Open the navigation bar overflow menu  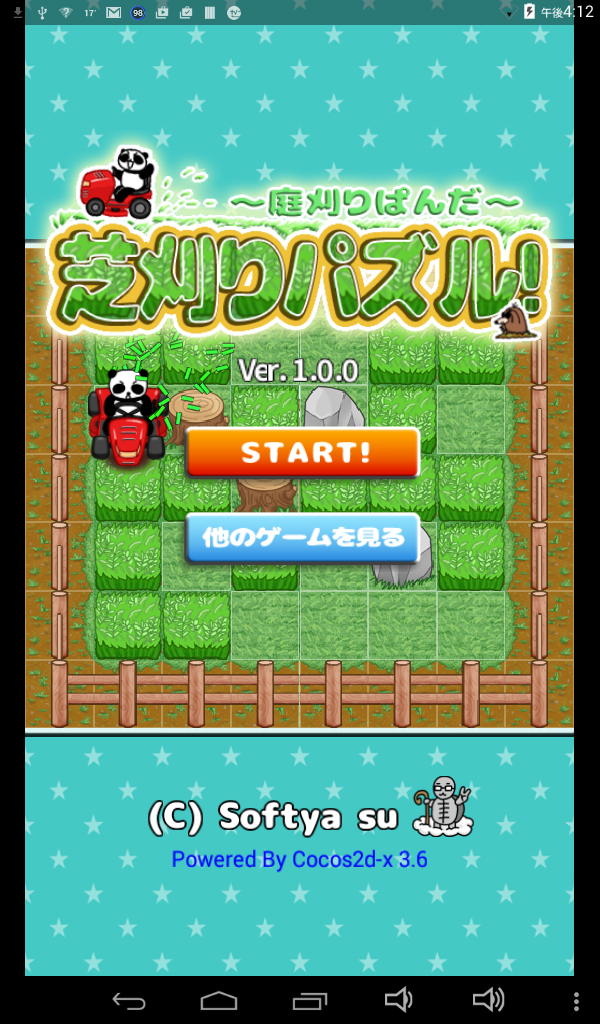coord(576,1000)
